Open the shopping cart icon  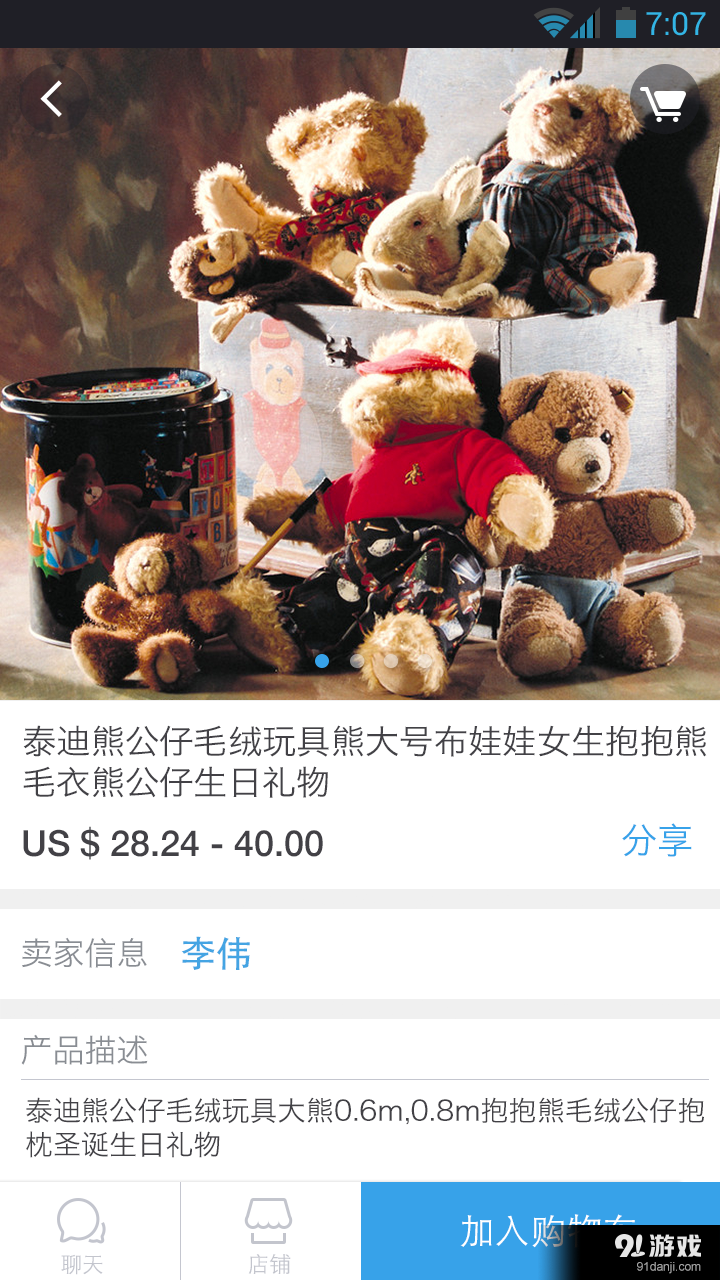[x=663, y=100]
